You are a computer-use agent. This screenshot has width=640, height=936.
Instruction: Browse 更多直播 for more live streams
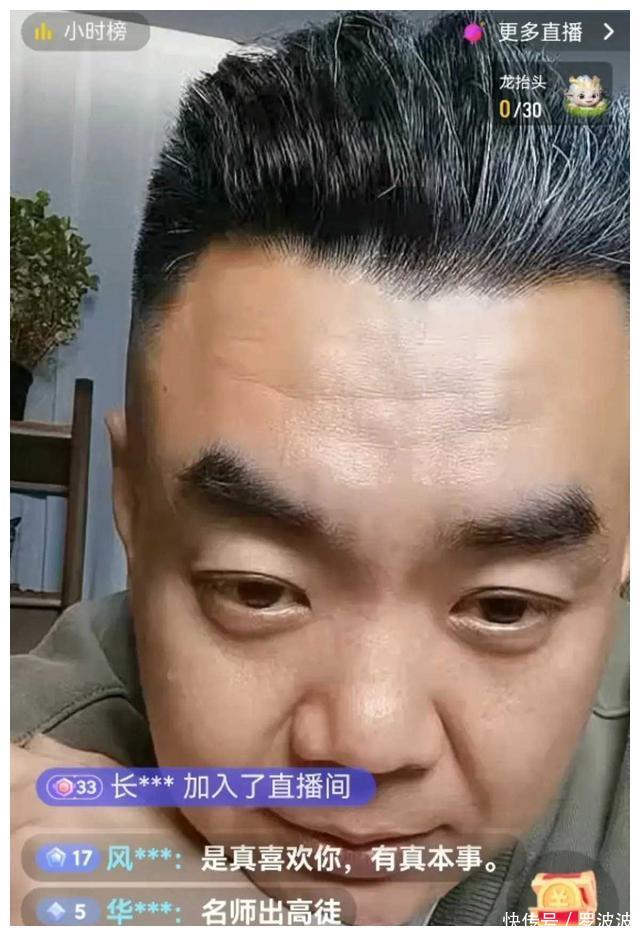click(542, 32)
